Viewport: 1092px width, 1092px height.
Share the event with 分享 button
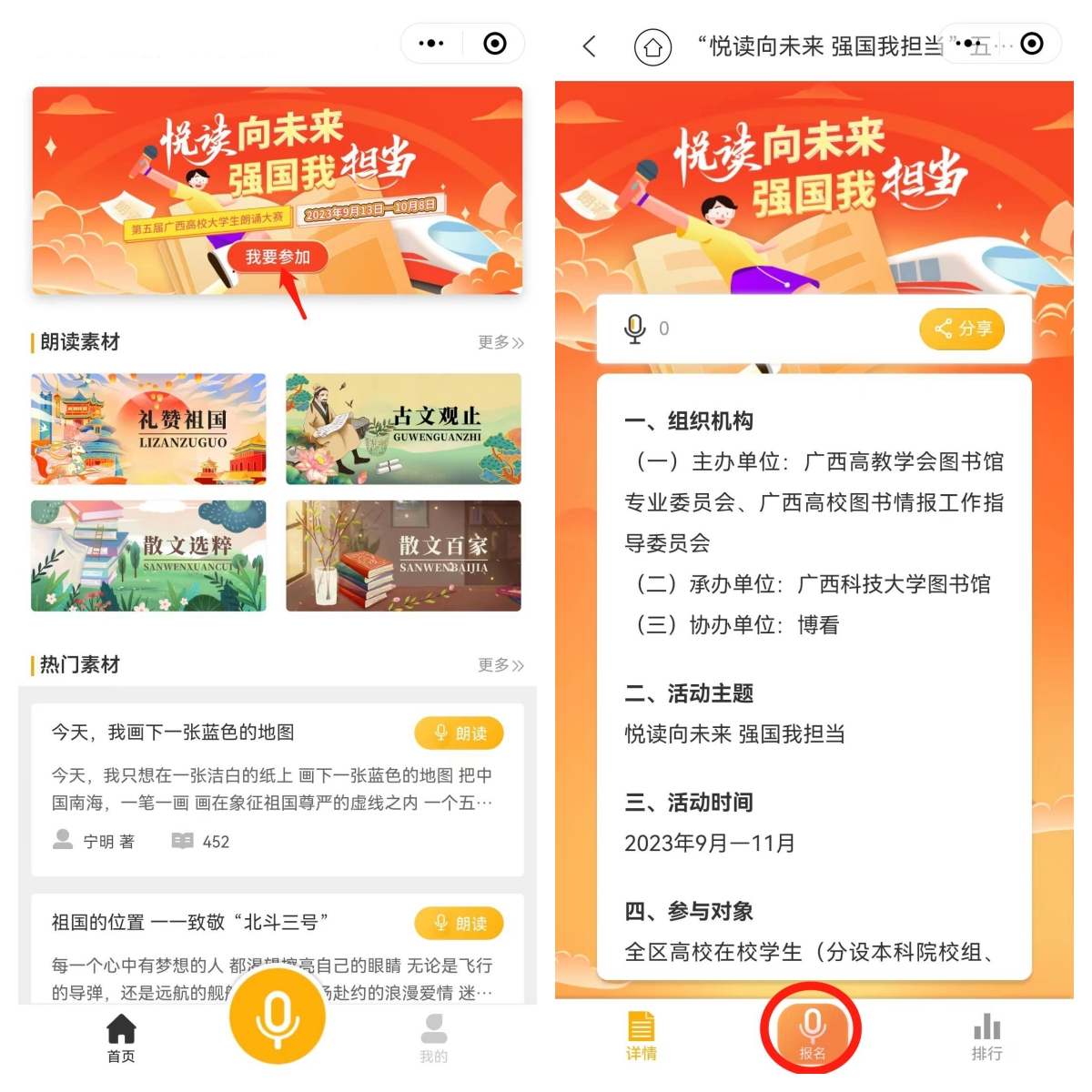(962, 329)
